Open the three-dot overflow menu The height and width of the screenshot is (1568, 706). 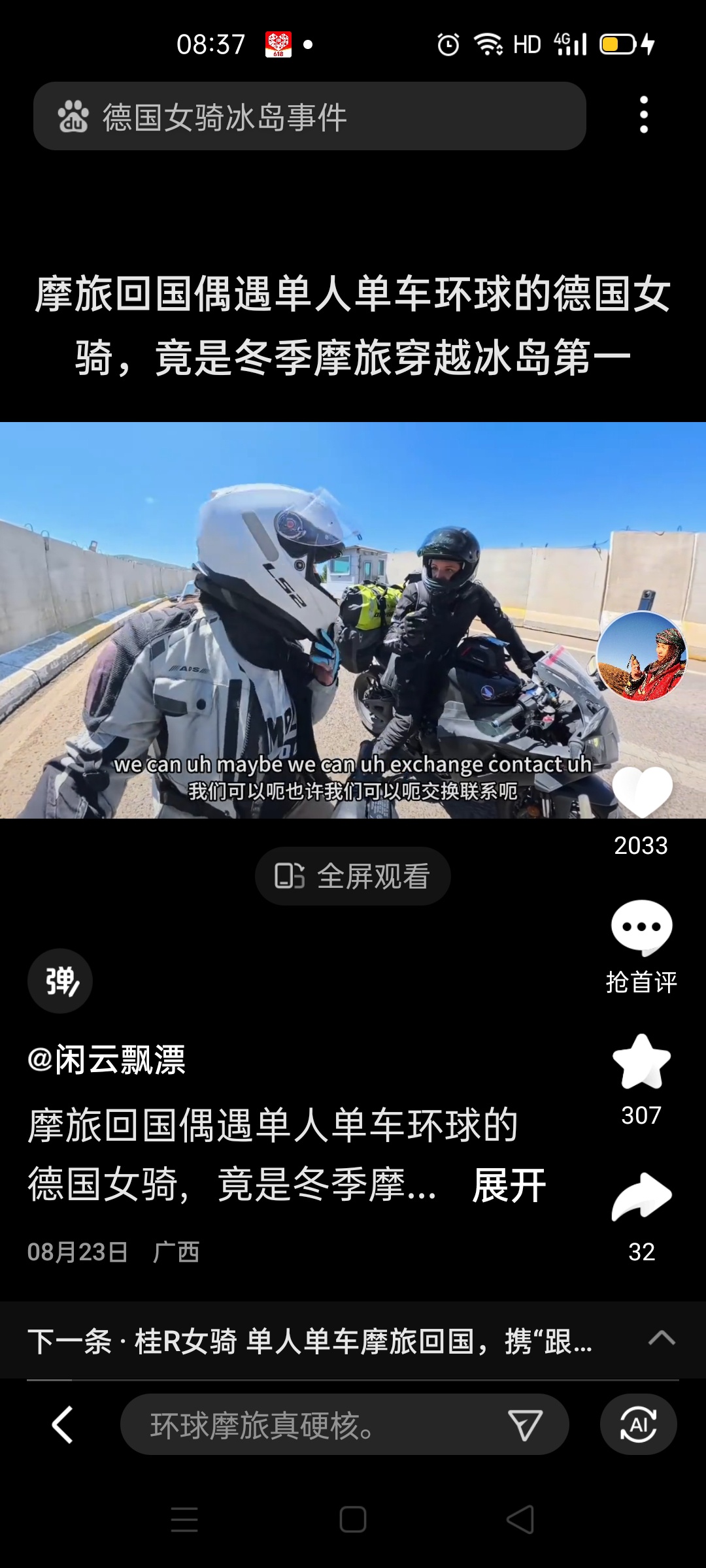(x=644, y=115)
